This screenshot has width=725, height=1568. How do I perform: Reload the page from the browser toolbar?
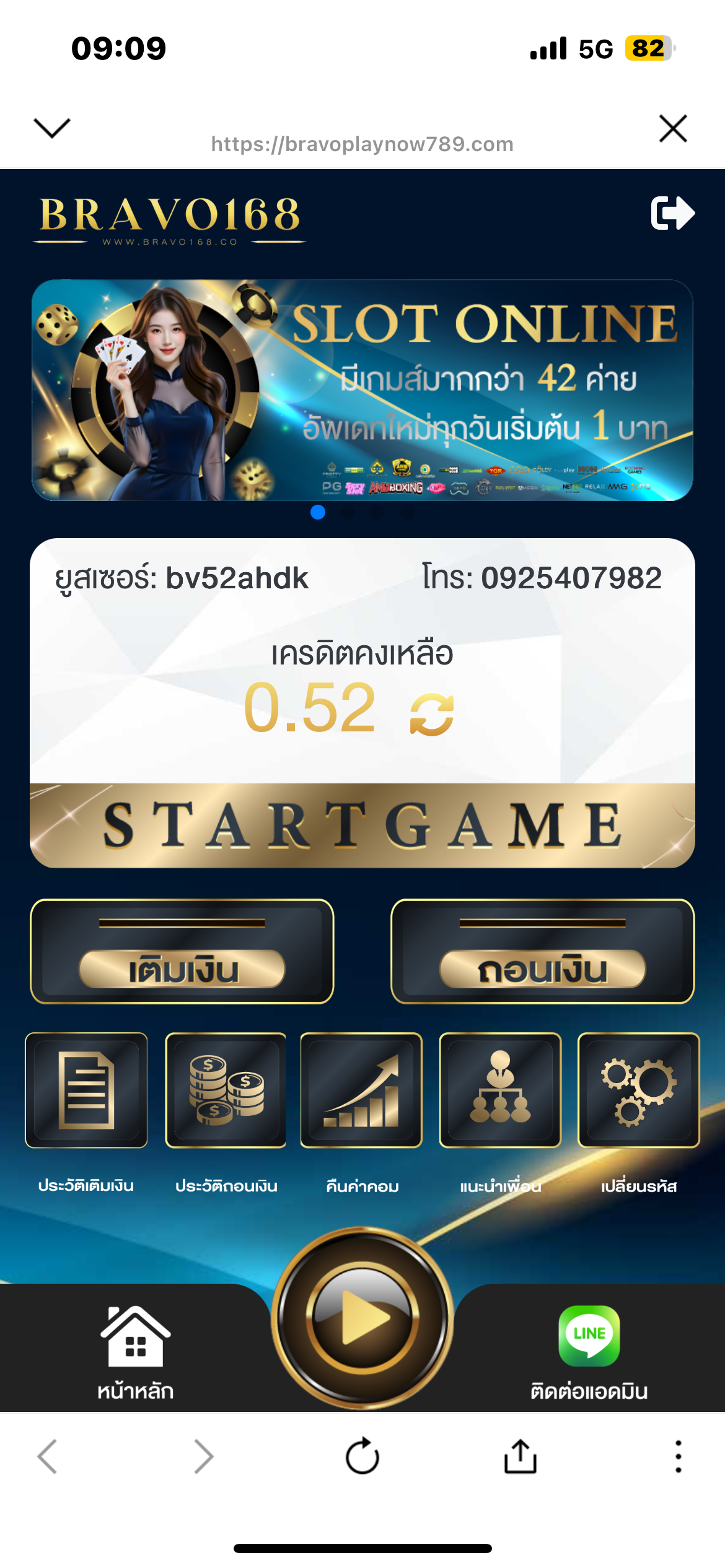point(362,1457)
